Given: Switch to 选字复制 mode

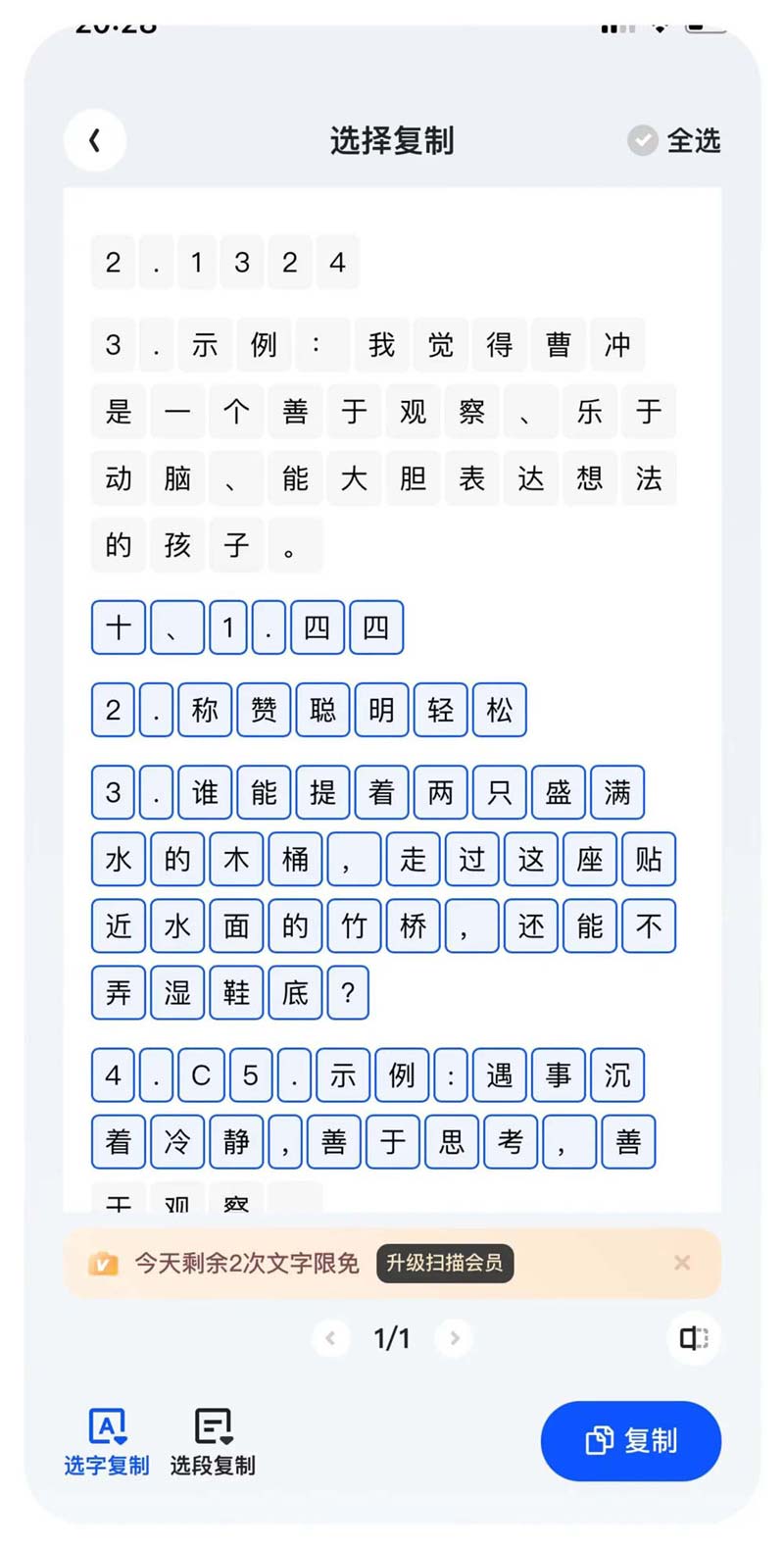Looking at the screenshot, I should 107,1441.
